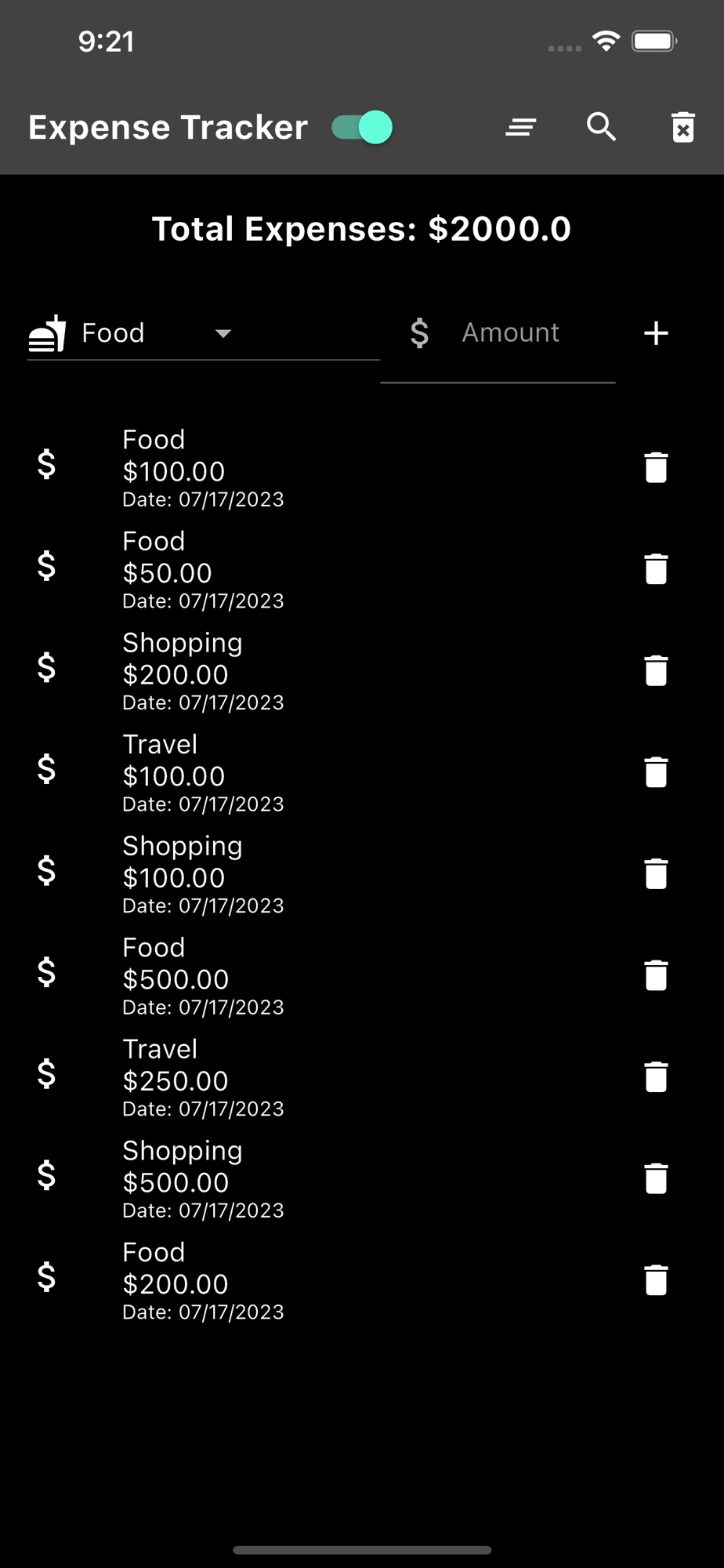Remove the Travel $100.00 expense
The image size is (724, 1568).
click(656, 772)
